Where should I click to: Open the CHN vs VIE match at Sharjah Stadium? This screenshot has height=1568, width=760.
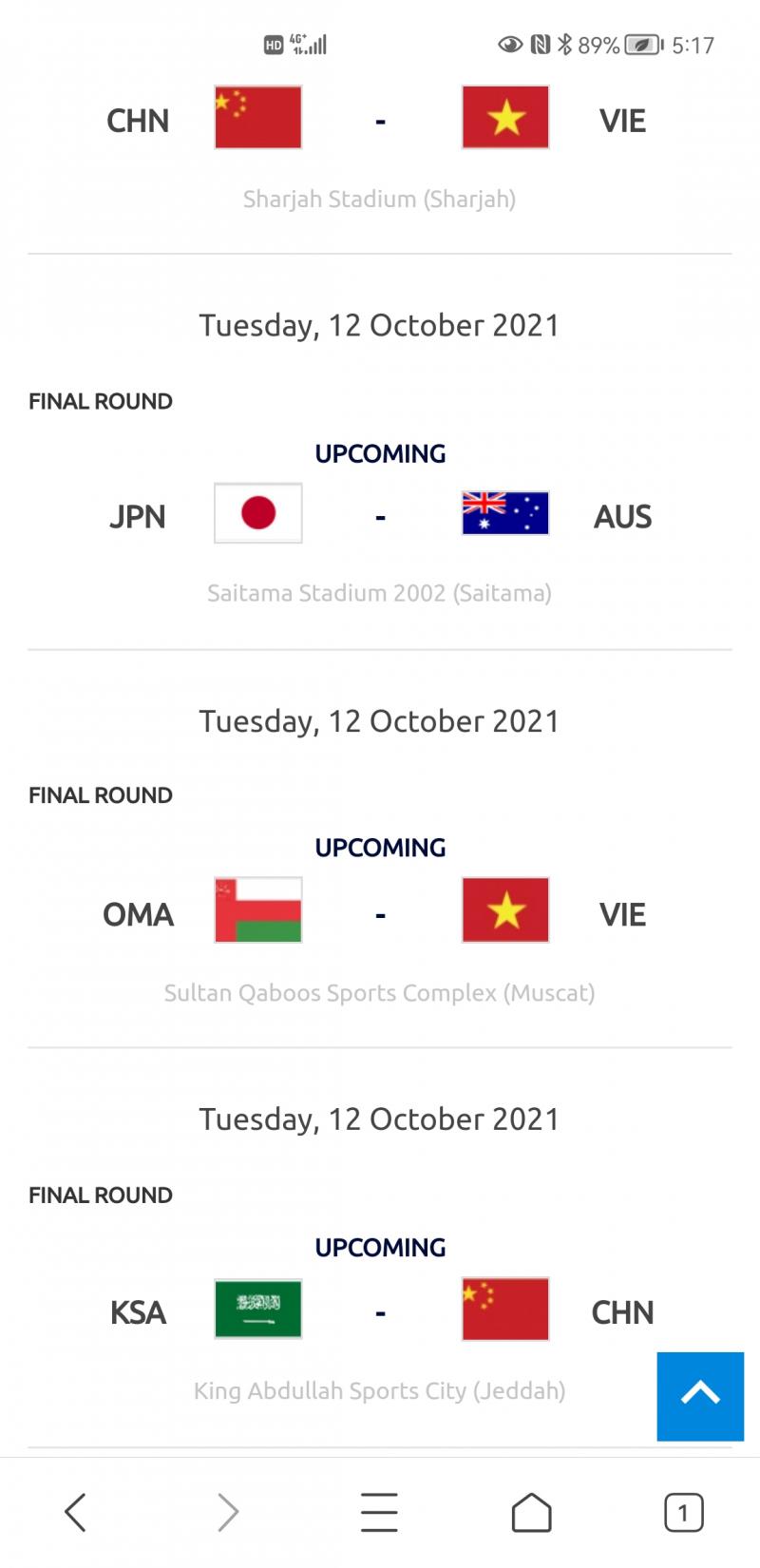tap(380, 120)
